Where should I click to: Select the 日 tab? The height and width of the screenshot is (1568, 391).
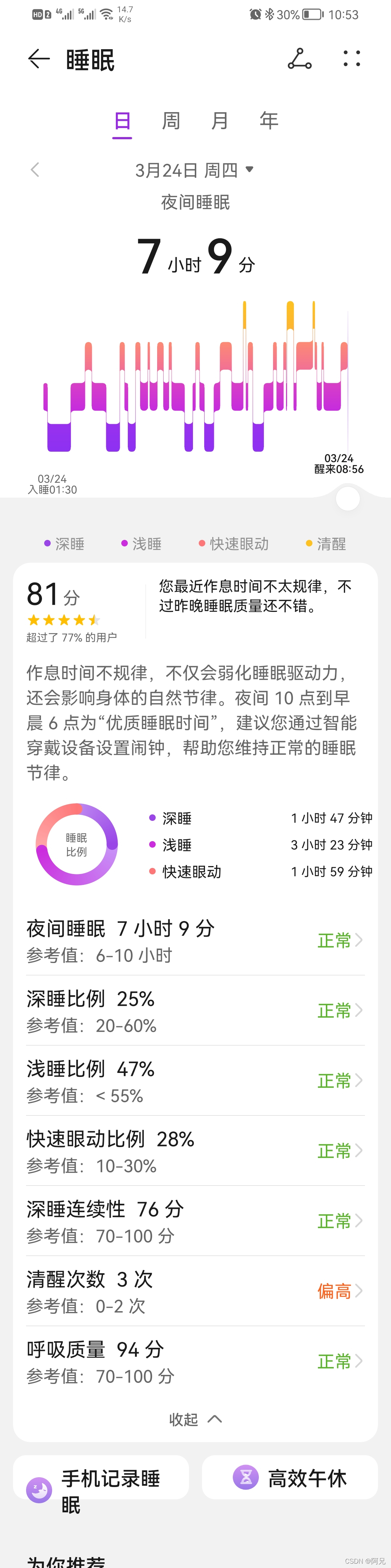point(122,121)
